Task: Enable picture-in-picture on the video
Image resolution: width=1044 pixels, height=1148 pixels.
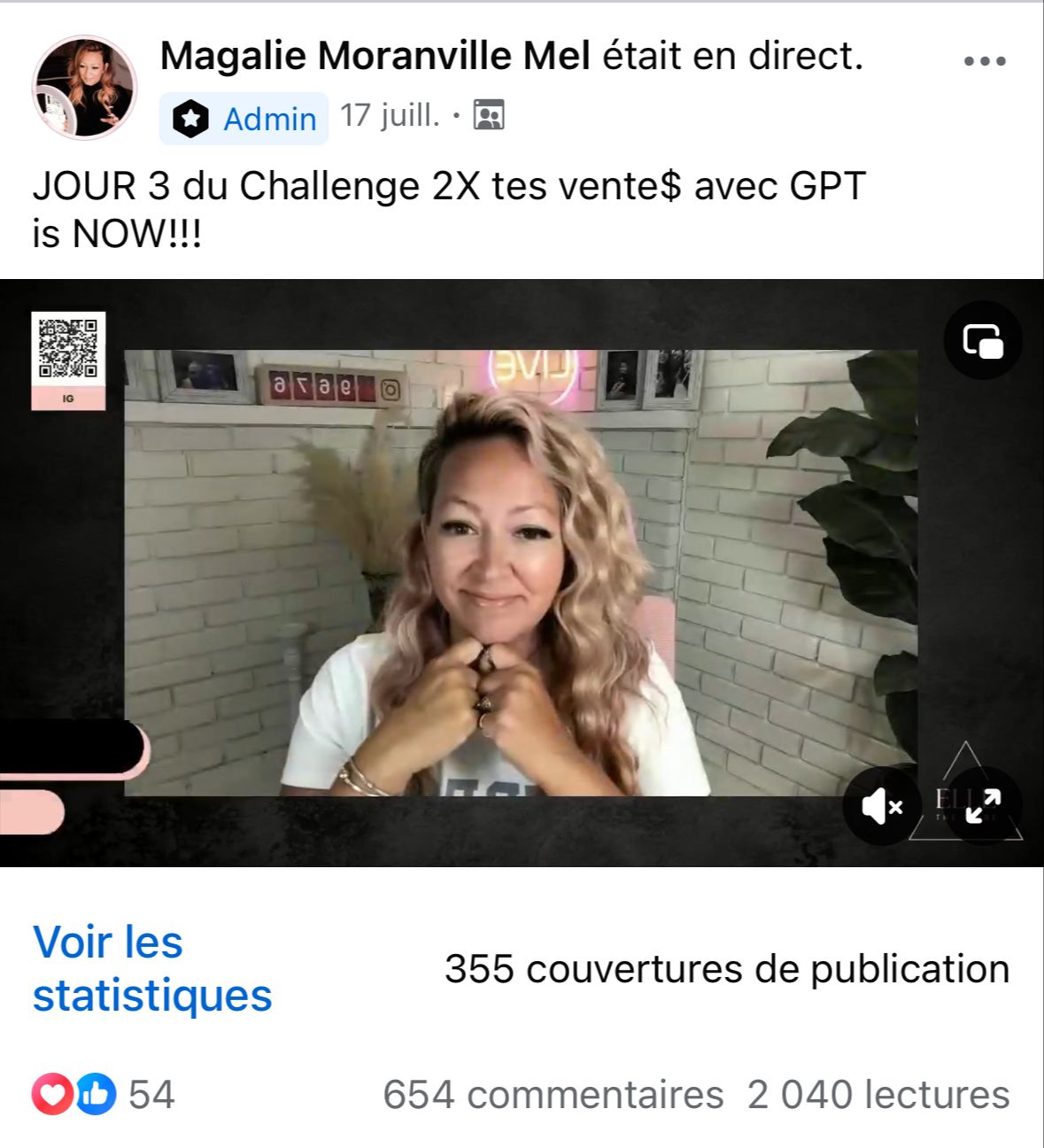Action: click(983, 341)
